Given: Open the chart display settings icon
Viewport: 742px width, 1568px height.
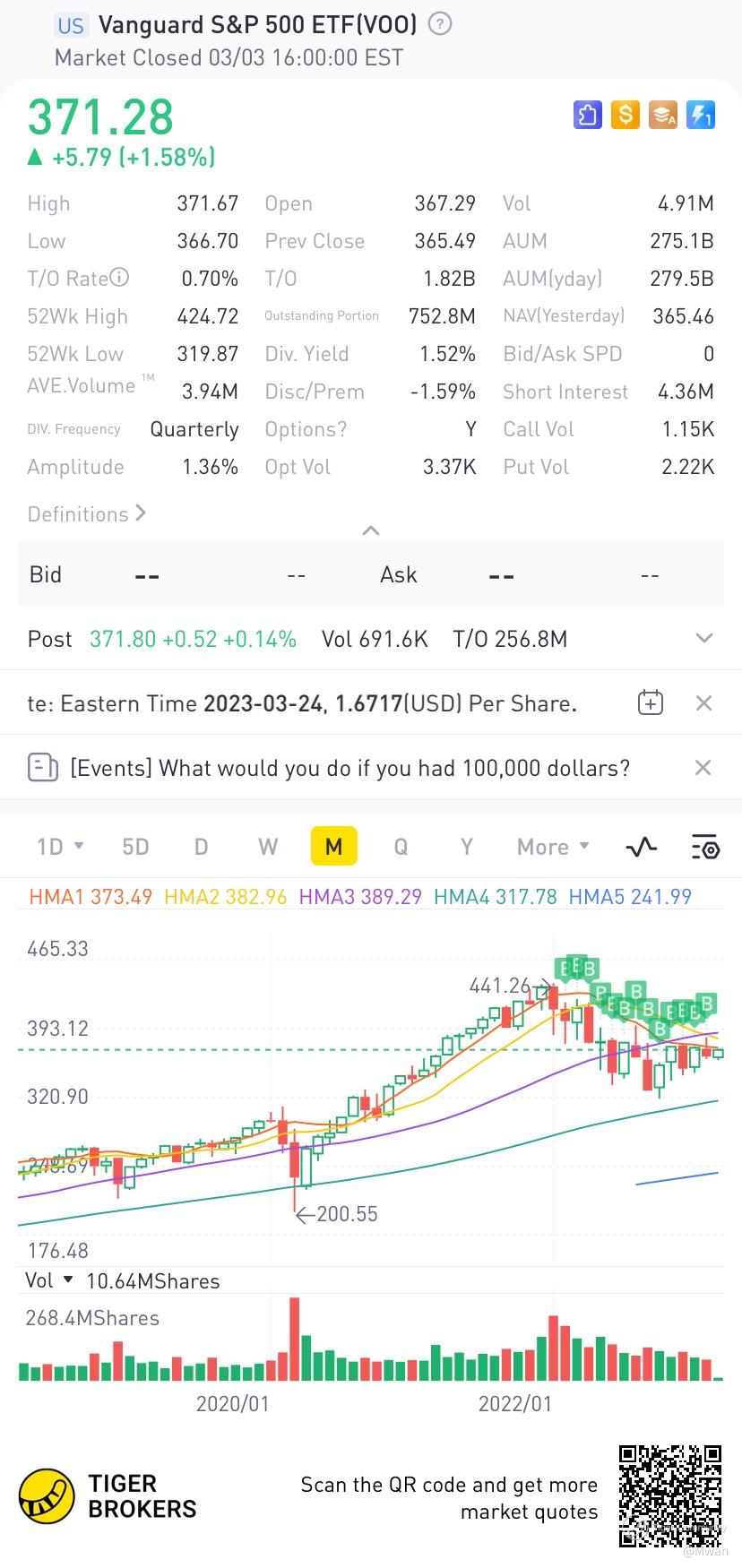Looking at the screenshot, I should [x=705, y=847].
